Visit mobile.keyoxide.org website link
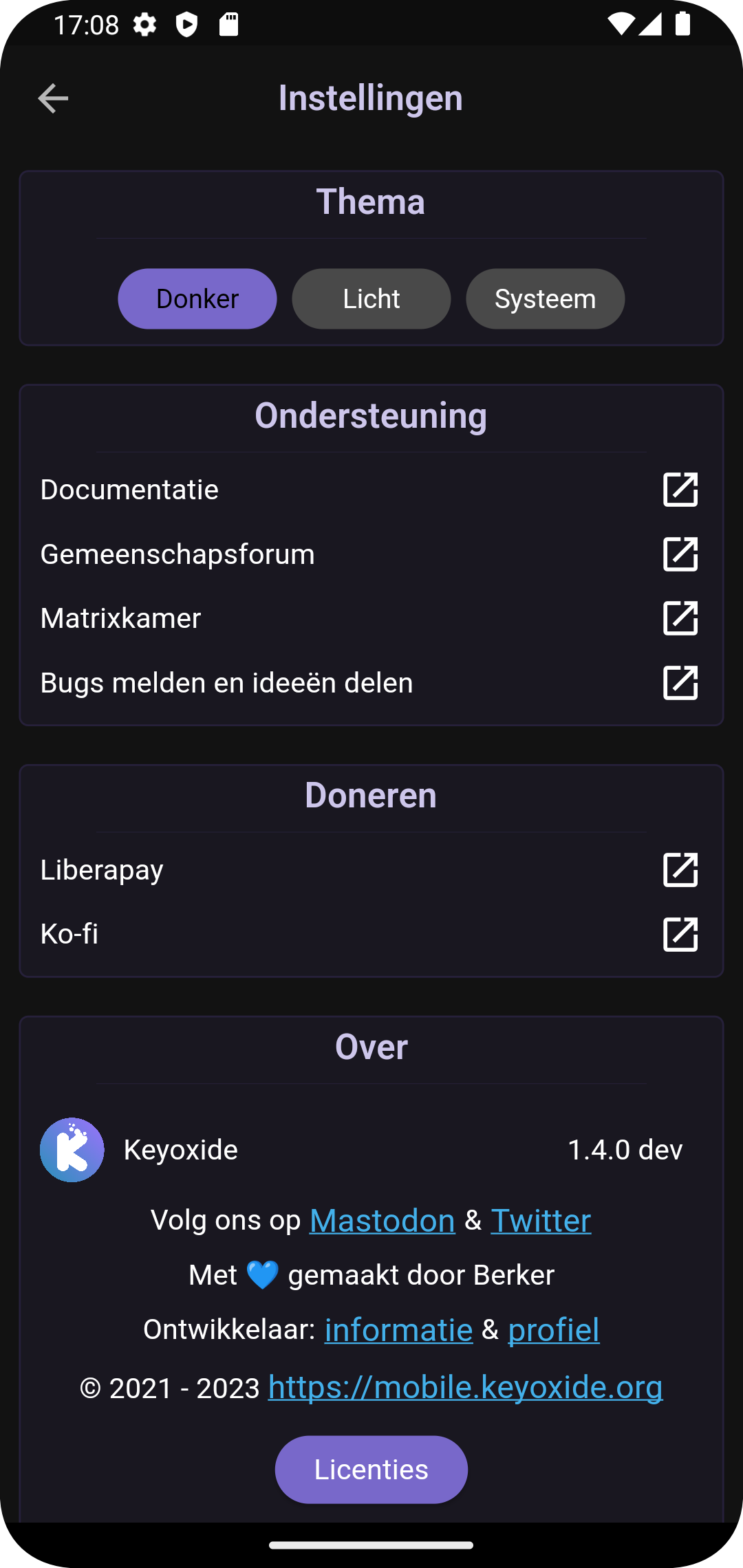This screenshot has height=1568, width=743. pos(465,1387)
